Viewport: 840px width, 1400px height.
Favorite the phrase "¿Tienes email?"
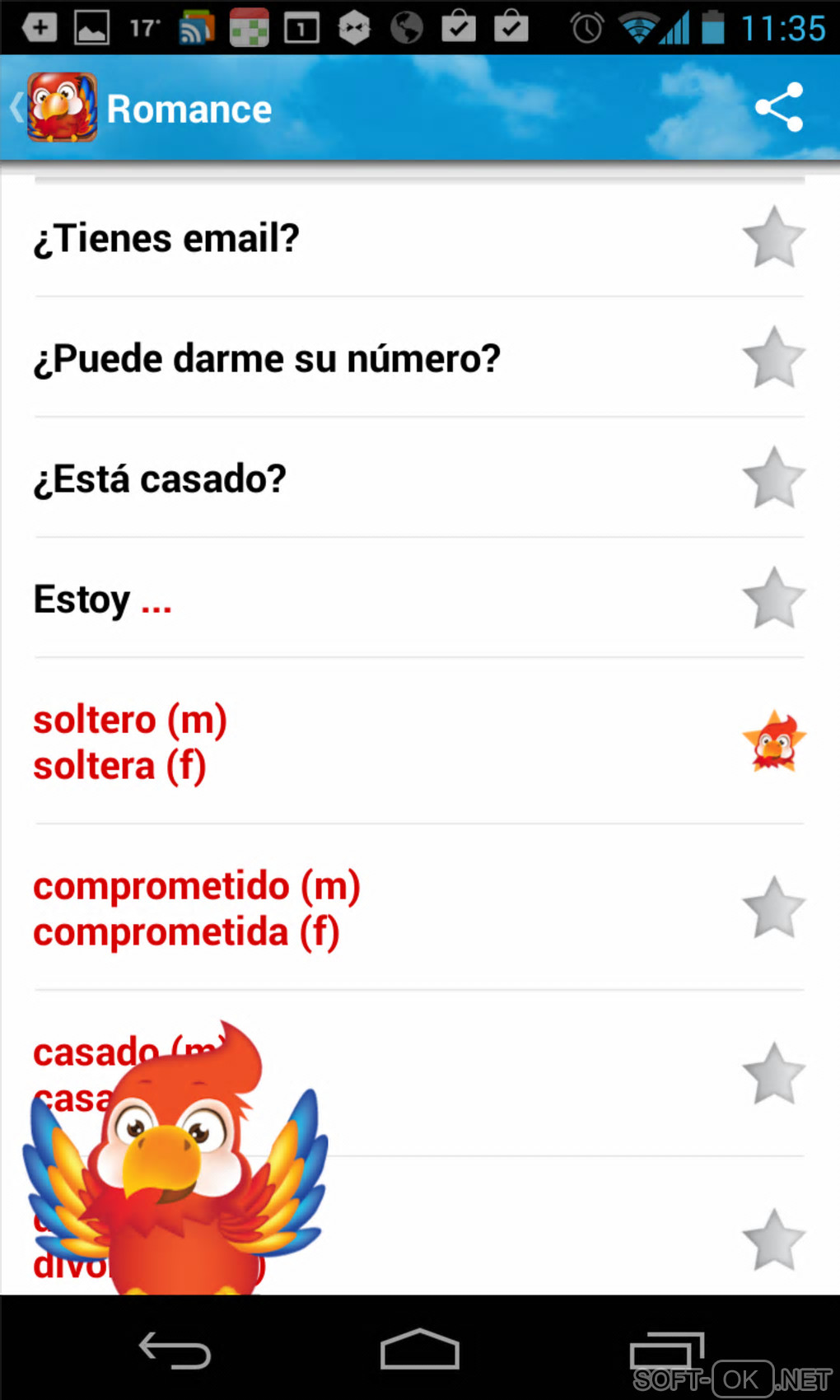pyautogui.click(x=773, y=238)
